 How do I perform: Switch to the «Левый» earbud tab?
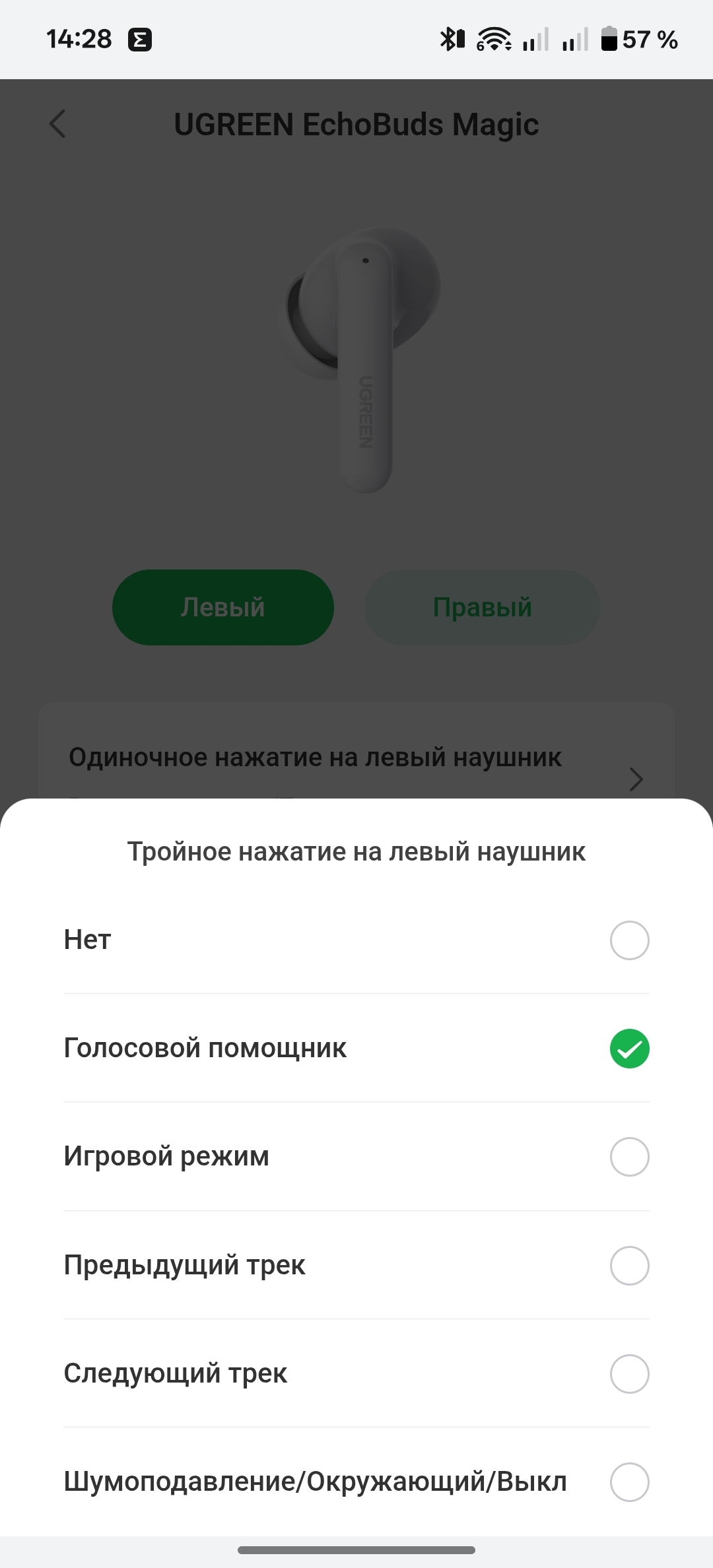click(223, 607)
